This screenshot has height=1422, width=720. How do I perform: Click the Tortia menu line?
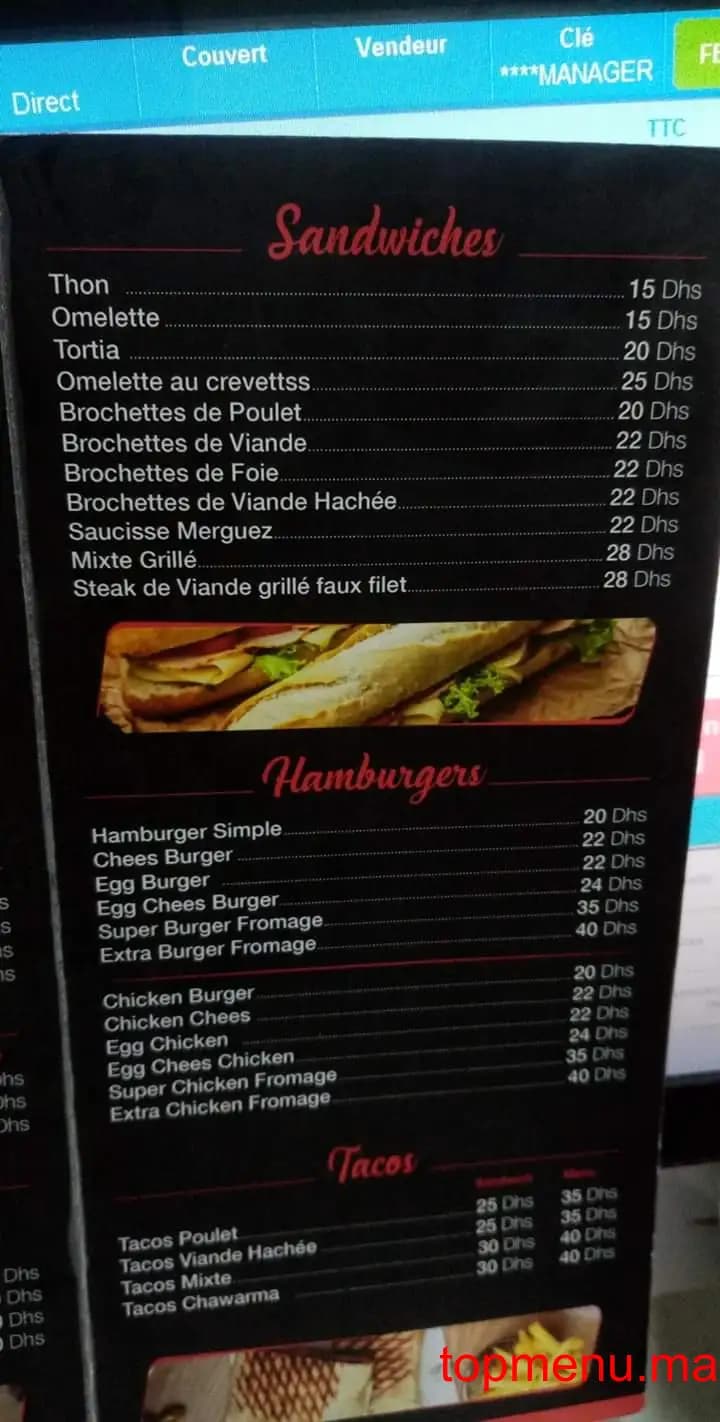[x=86, y=351]
